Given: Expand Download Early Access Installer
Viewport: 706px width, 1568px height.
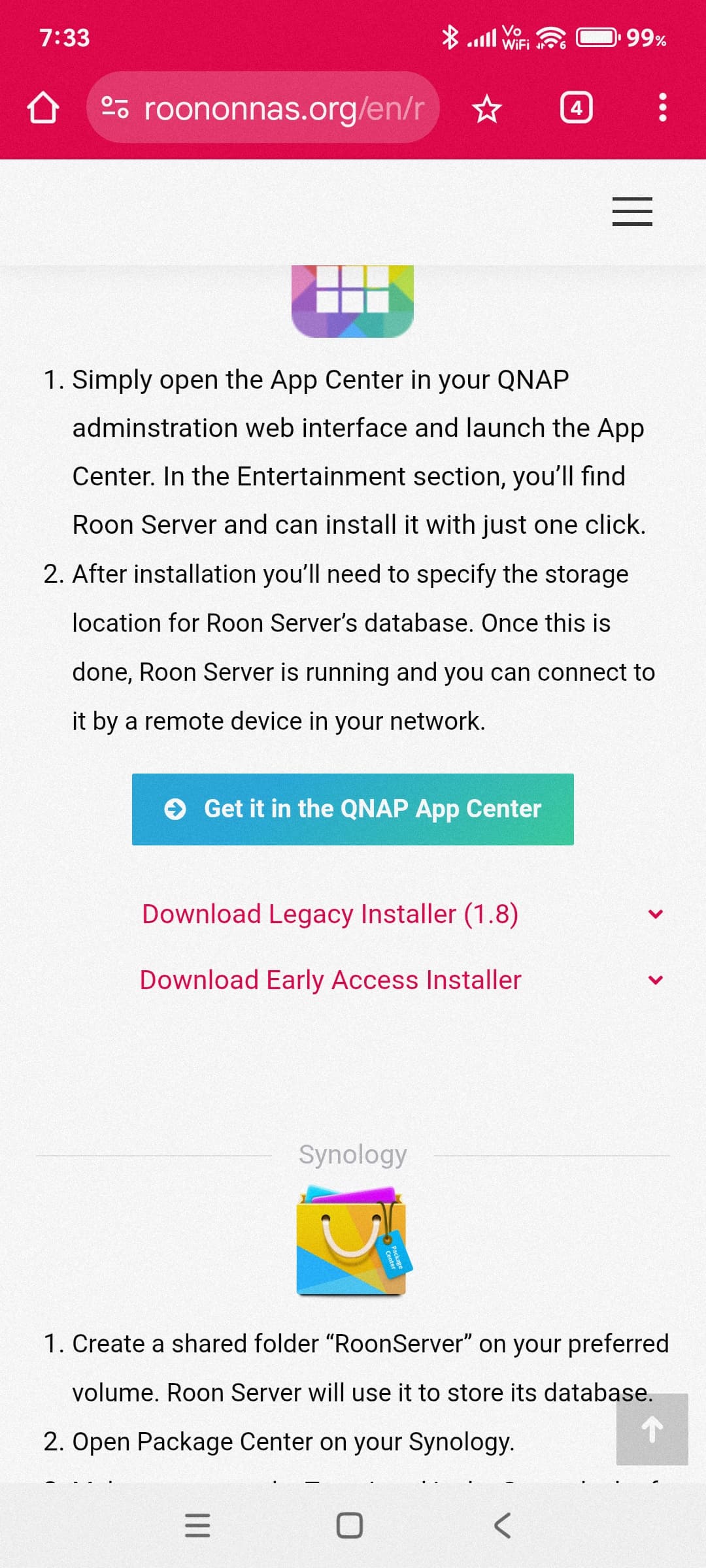Looking at the screenshot, I should [x=353, y=980].
